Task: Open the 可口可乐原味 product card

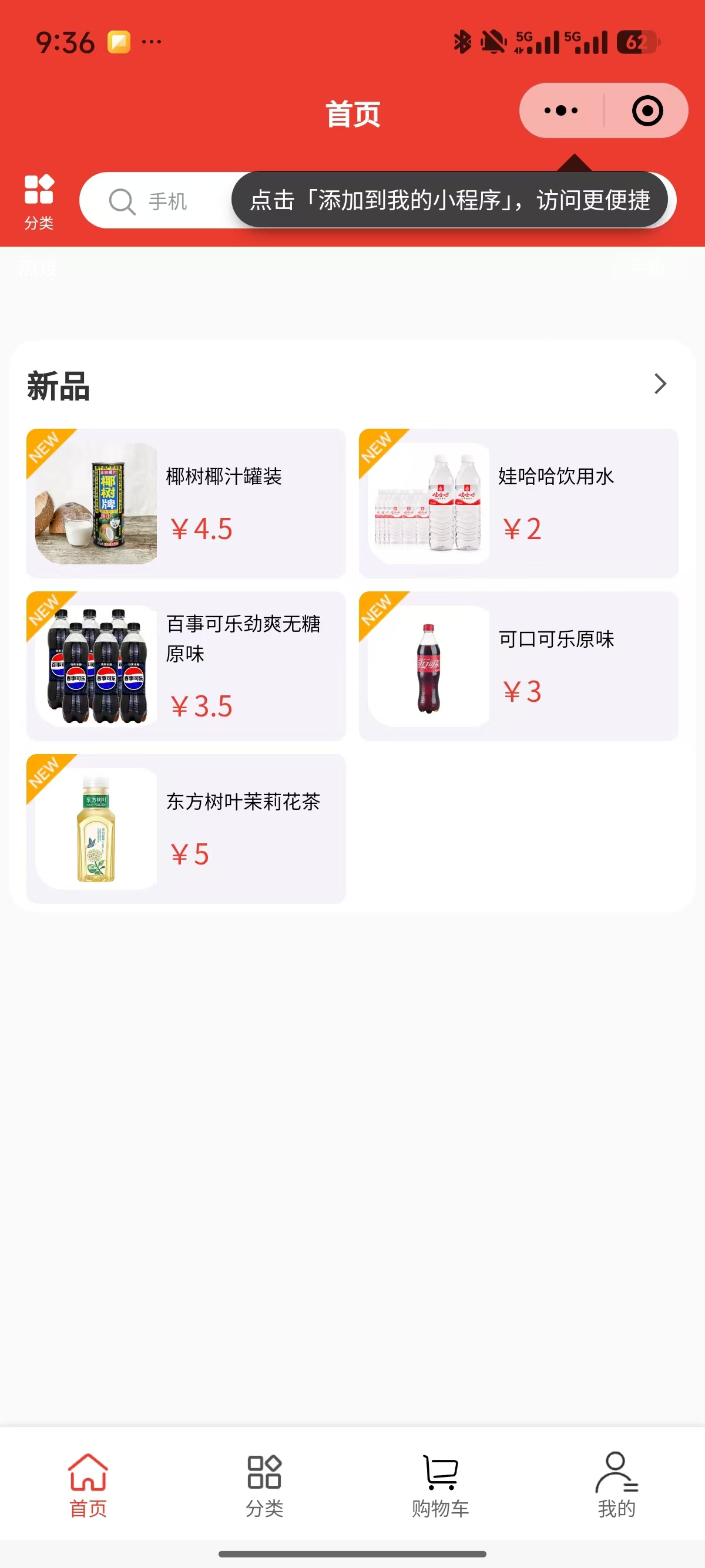Action: 518,666
